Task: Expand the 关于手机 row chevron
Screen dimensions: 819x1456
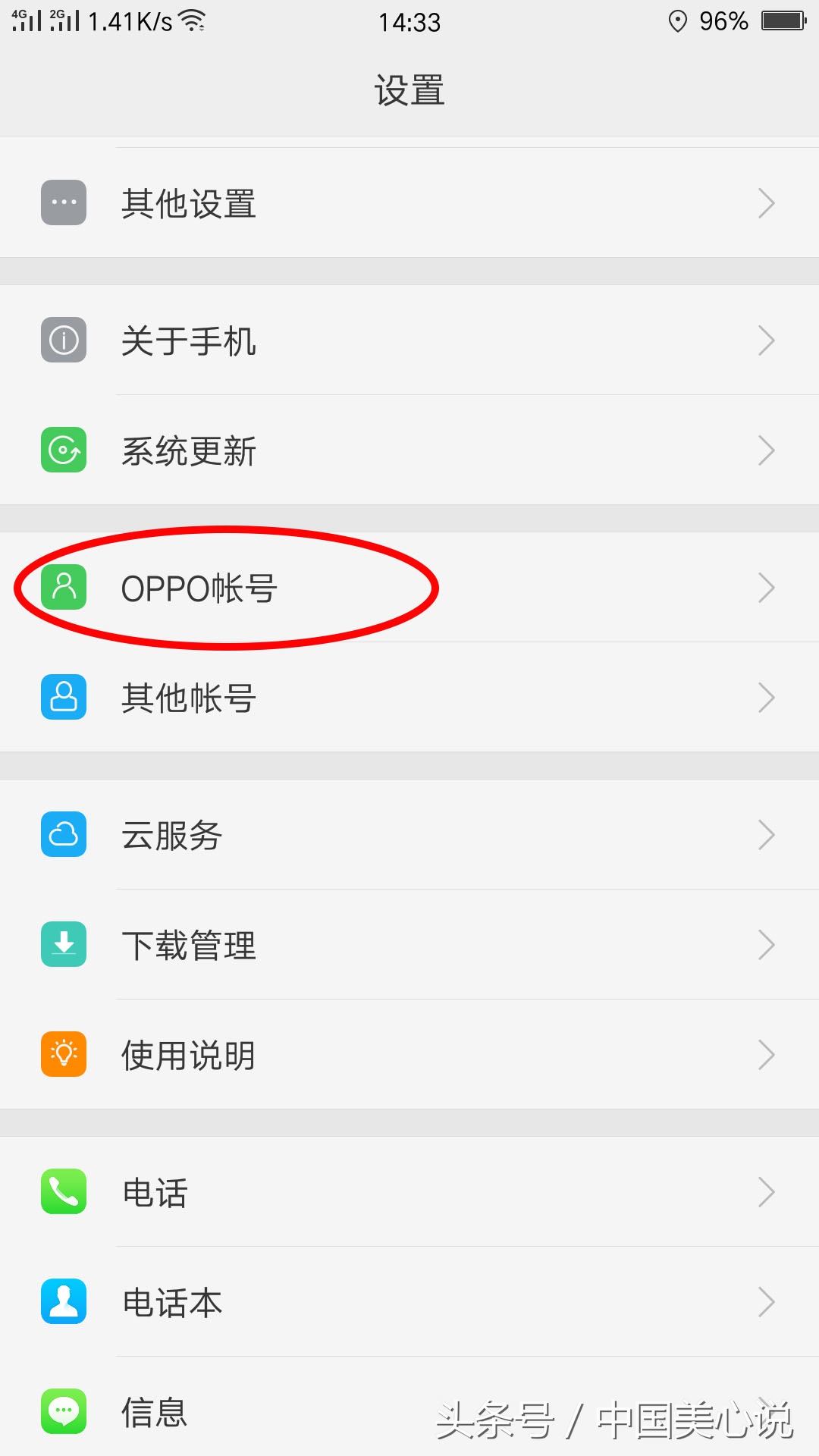Action: [766, 340]
